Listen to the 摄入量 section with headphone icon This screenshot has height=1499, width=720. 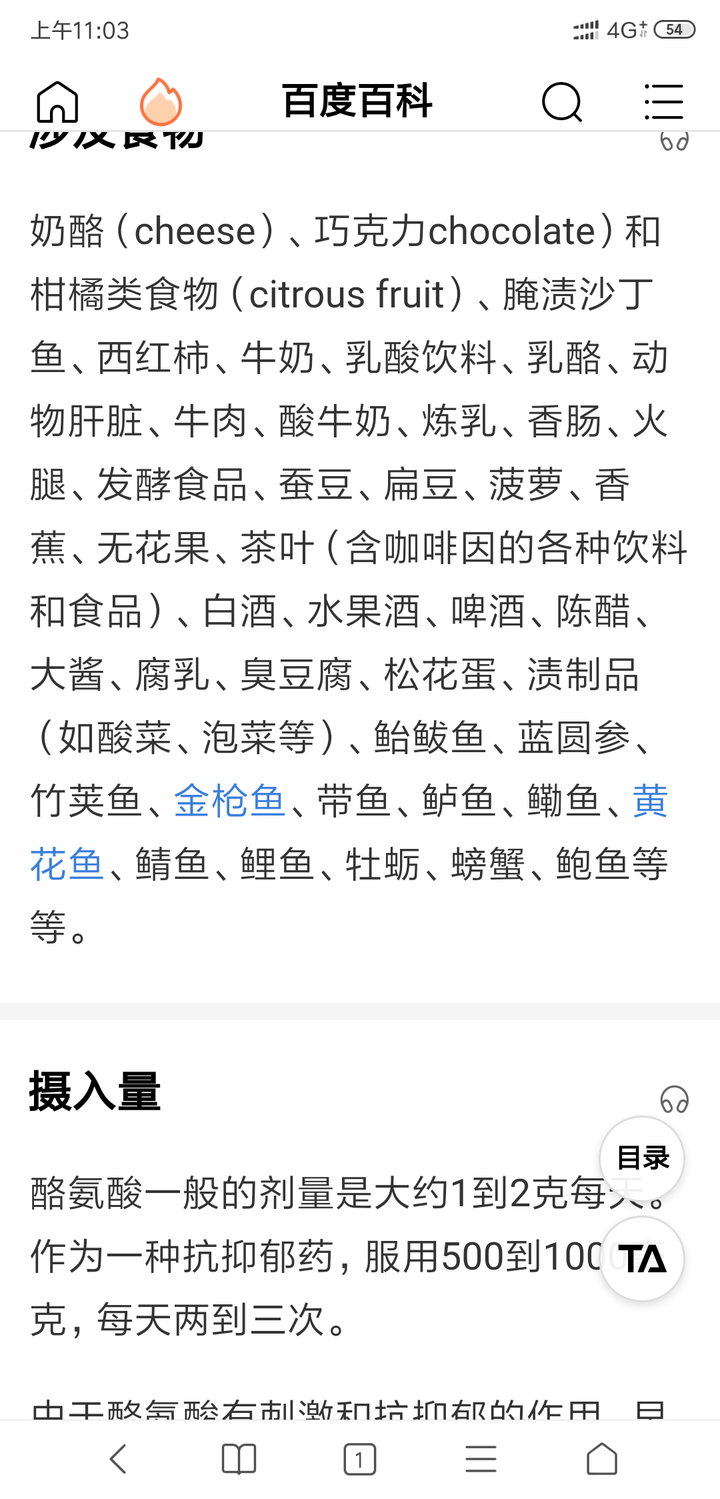(x=675, y=1100)
